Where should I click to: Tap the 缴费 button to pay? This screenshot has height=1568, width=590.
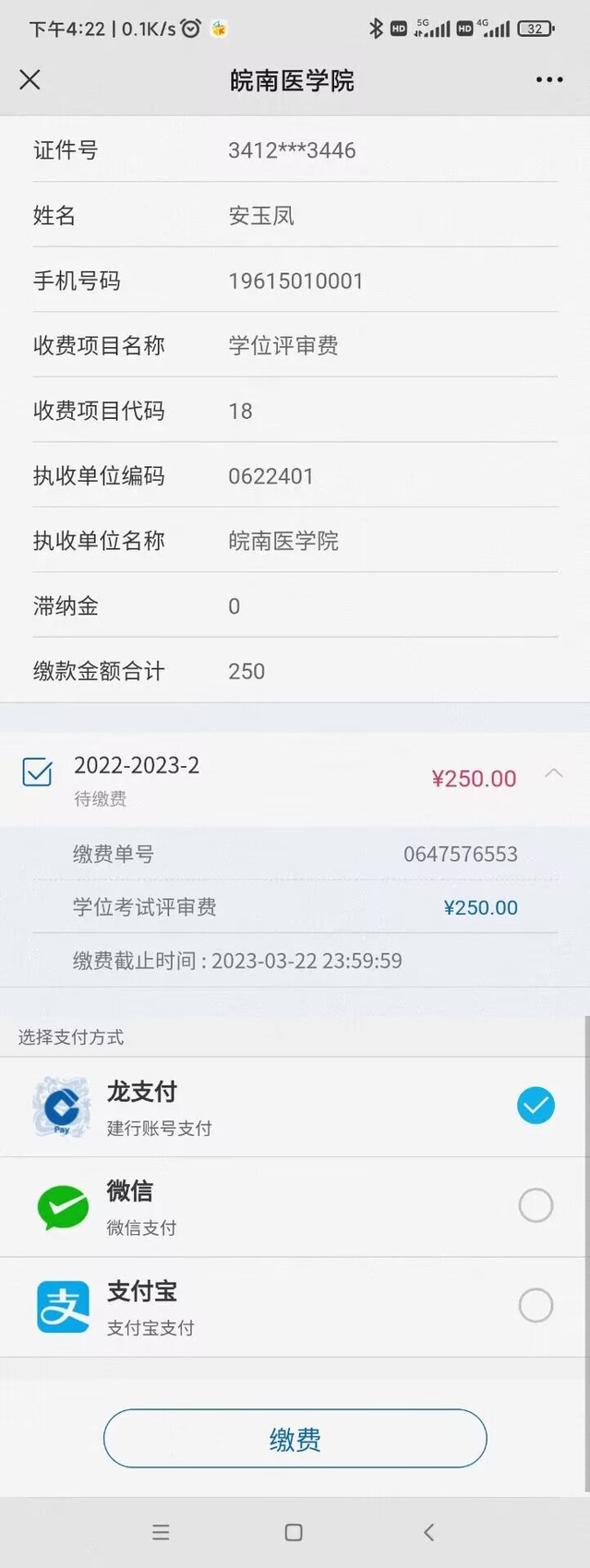(x=295, y=1438)
